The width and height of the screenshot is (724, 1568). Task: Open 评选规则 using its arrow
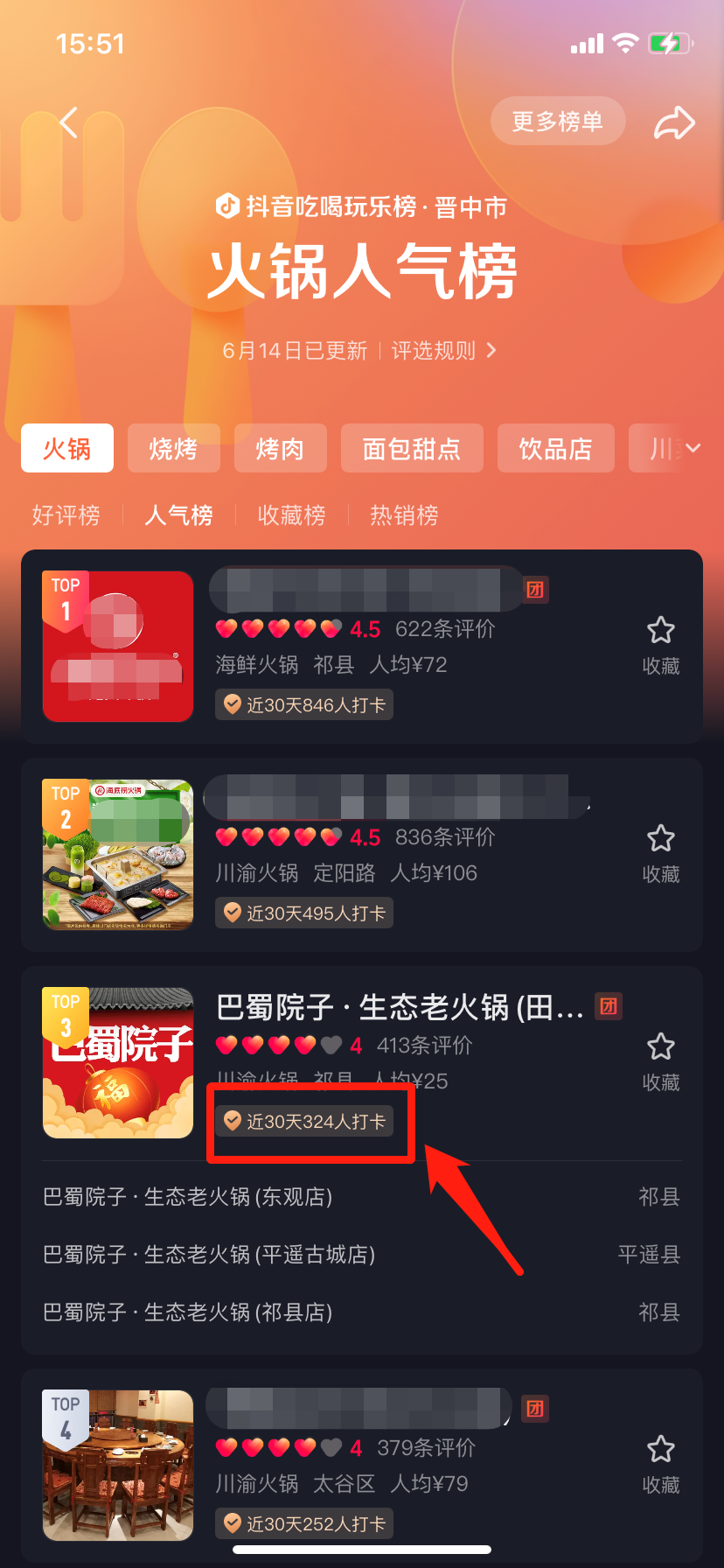point(491,350)
